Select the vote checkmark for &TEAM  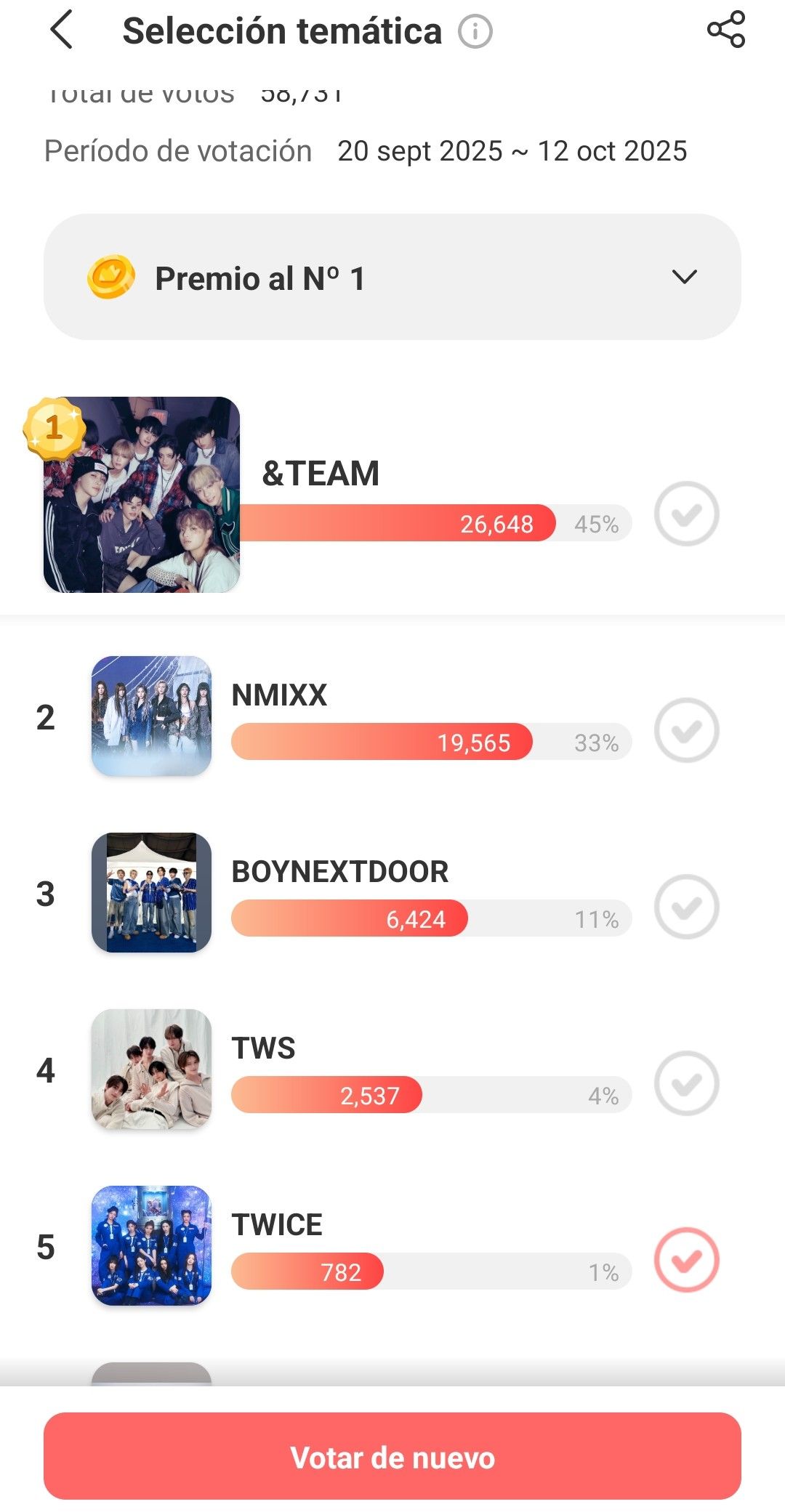pyautogui.click(x=686, y=514)
